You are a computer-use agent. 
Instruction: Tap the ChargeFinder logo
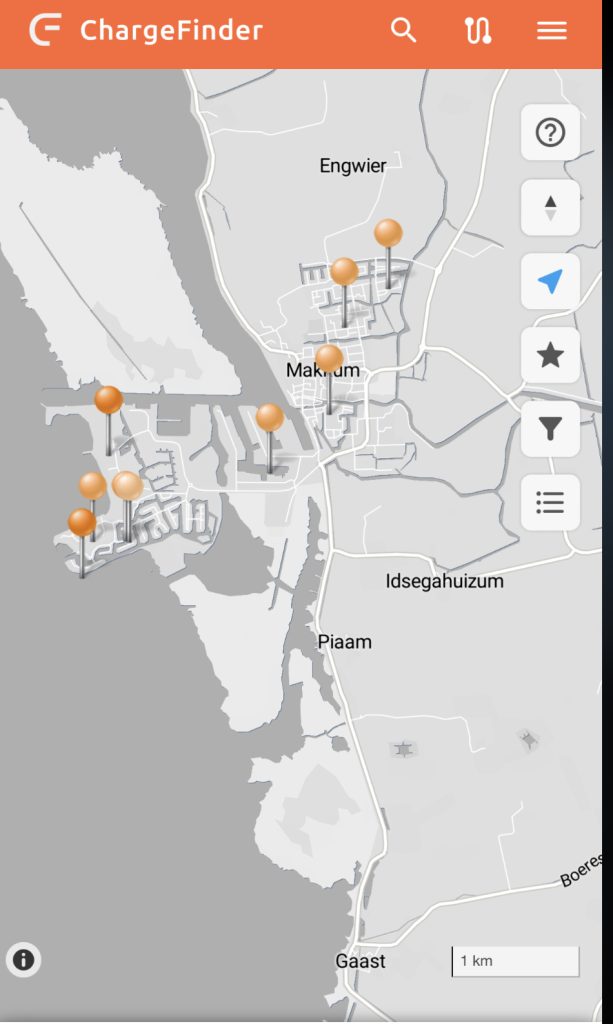tap(46, 30)
